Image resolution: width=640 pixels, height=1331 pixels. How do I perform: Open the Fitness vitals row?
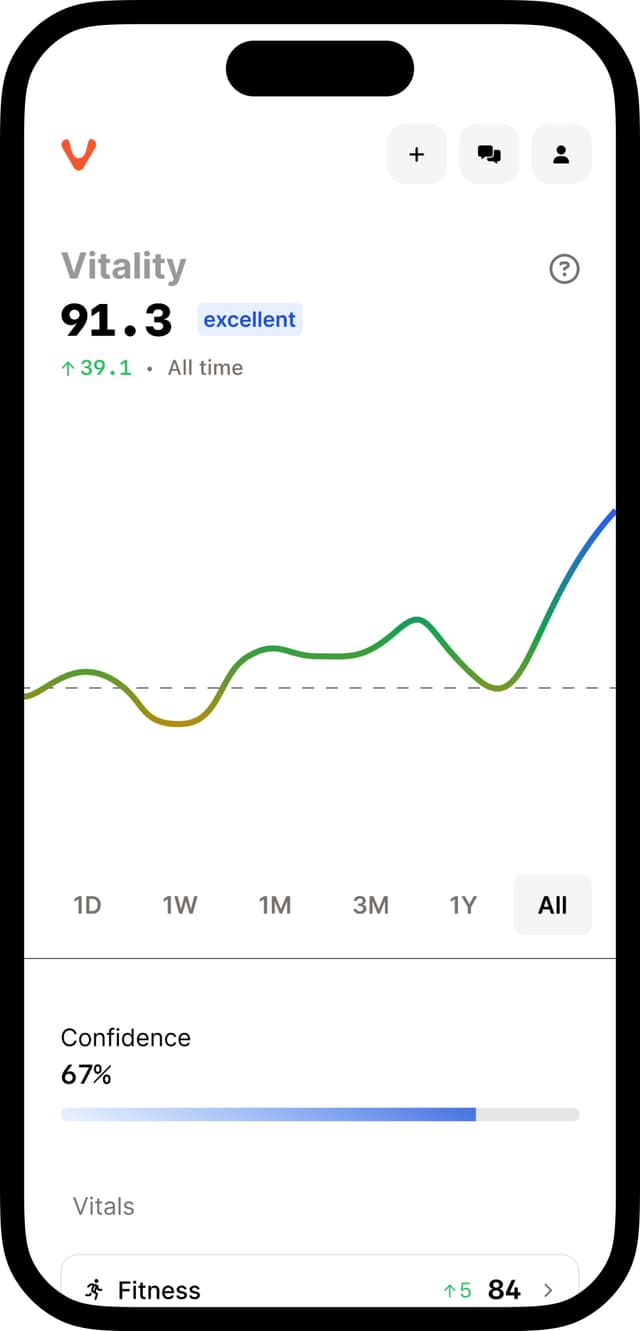320,1288
